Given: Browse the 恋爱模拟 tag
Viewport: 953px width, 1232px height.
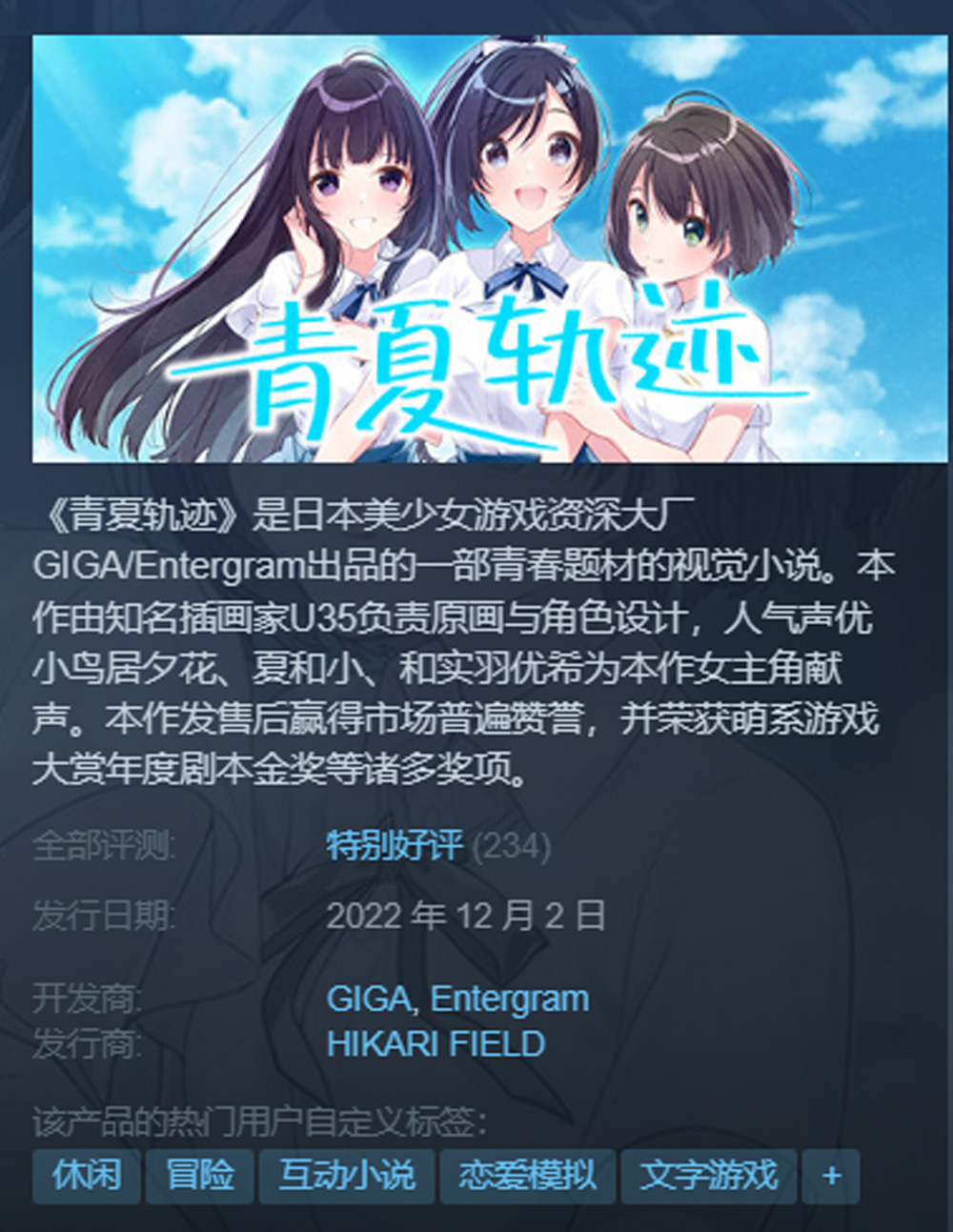Looking at the screenshot, I should 527,1175.
